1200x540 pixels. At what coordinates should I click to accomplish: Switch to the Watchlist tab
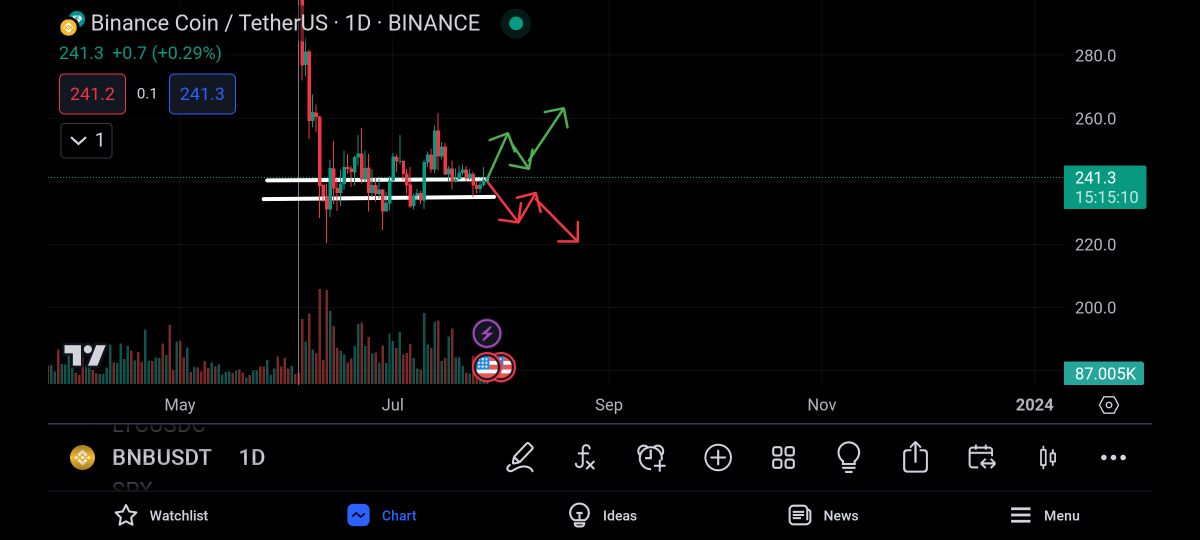[161, 516]
